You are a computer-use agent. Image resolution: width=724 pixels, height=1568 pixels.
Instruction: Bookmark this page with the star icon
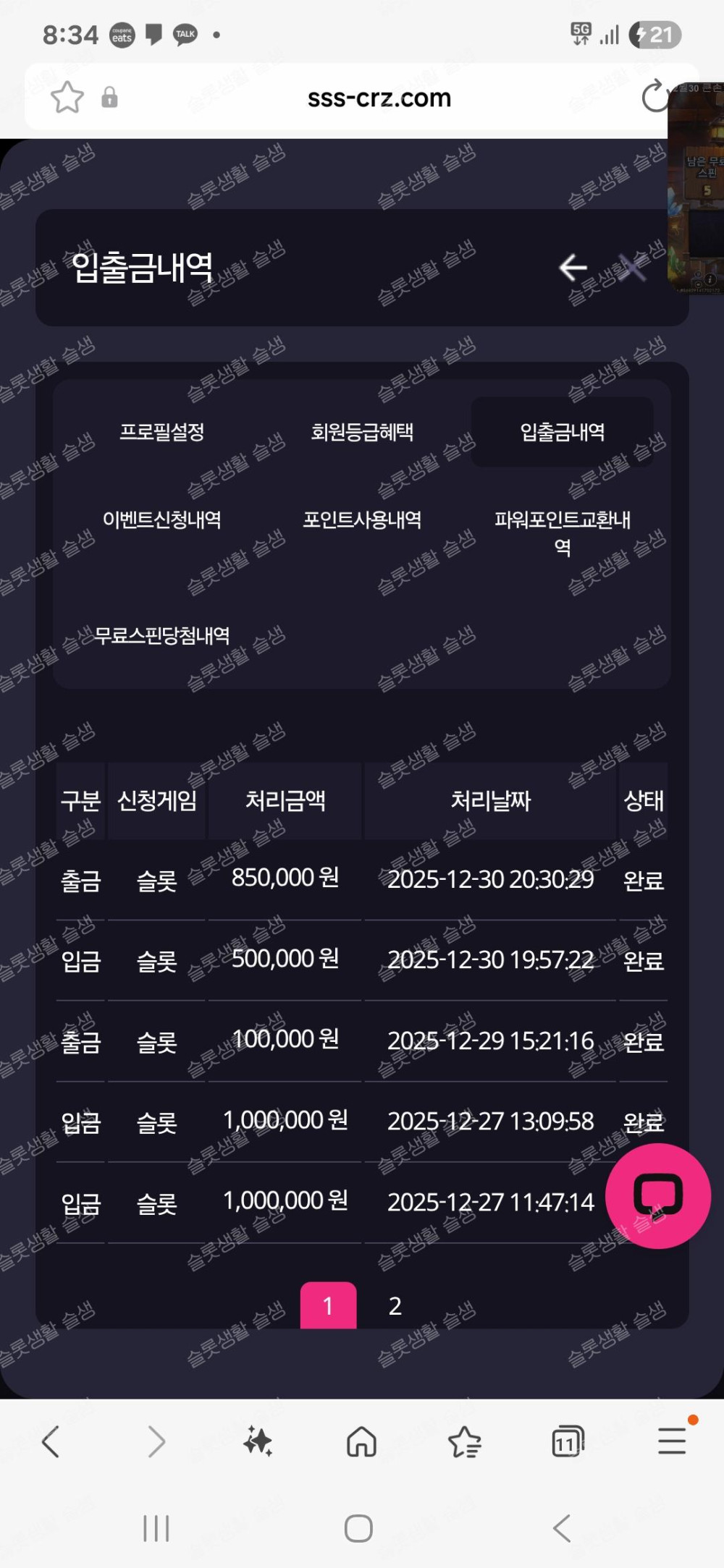(67, 98)
